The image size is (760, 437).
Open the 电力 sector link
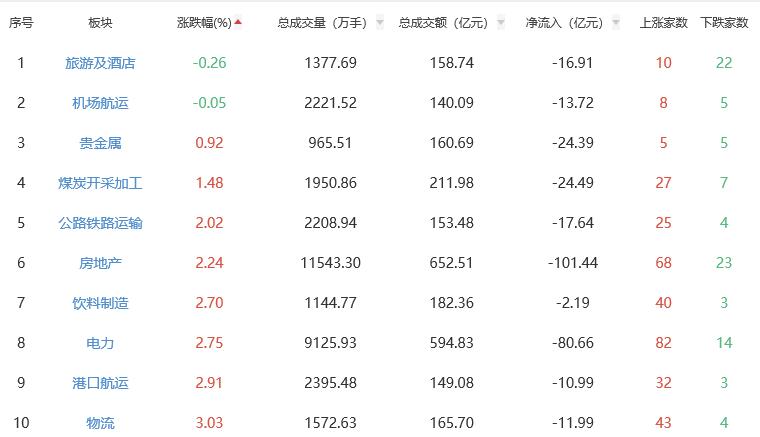pyautogui.click(x=100, y=343)
